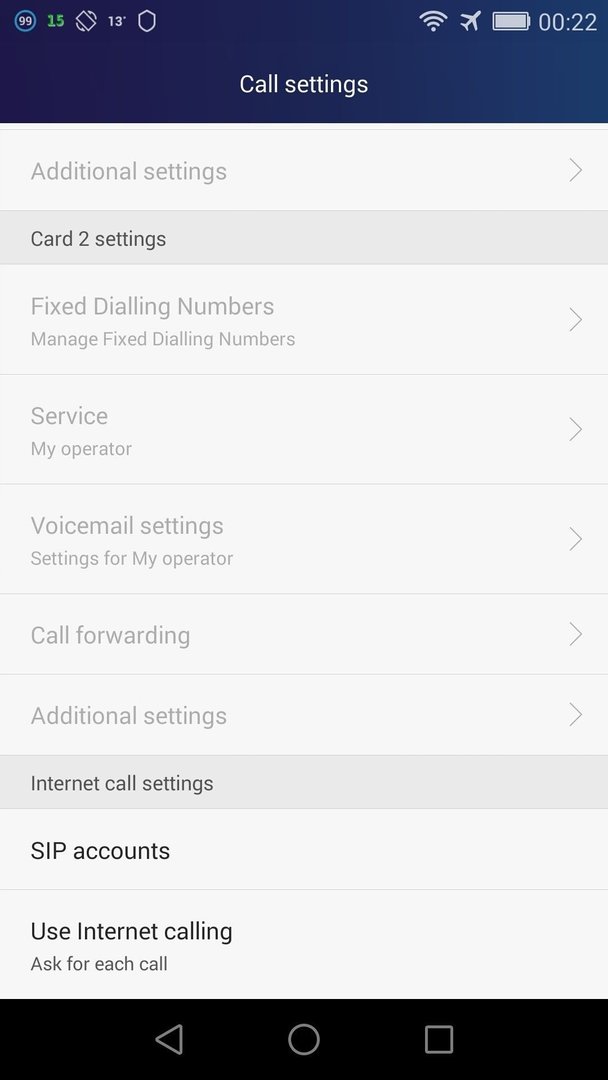
Task: Go to the home screen
Action: pyautogui.click(x=304, y=1039)
